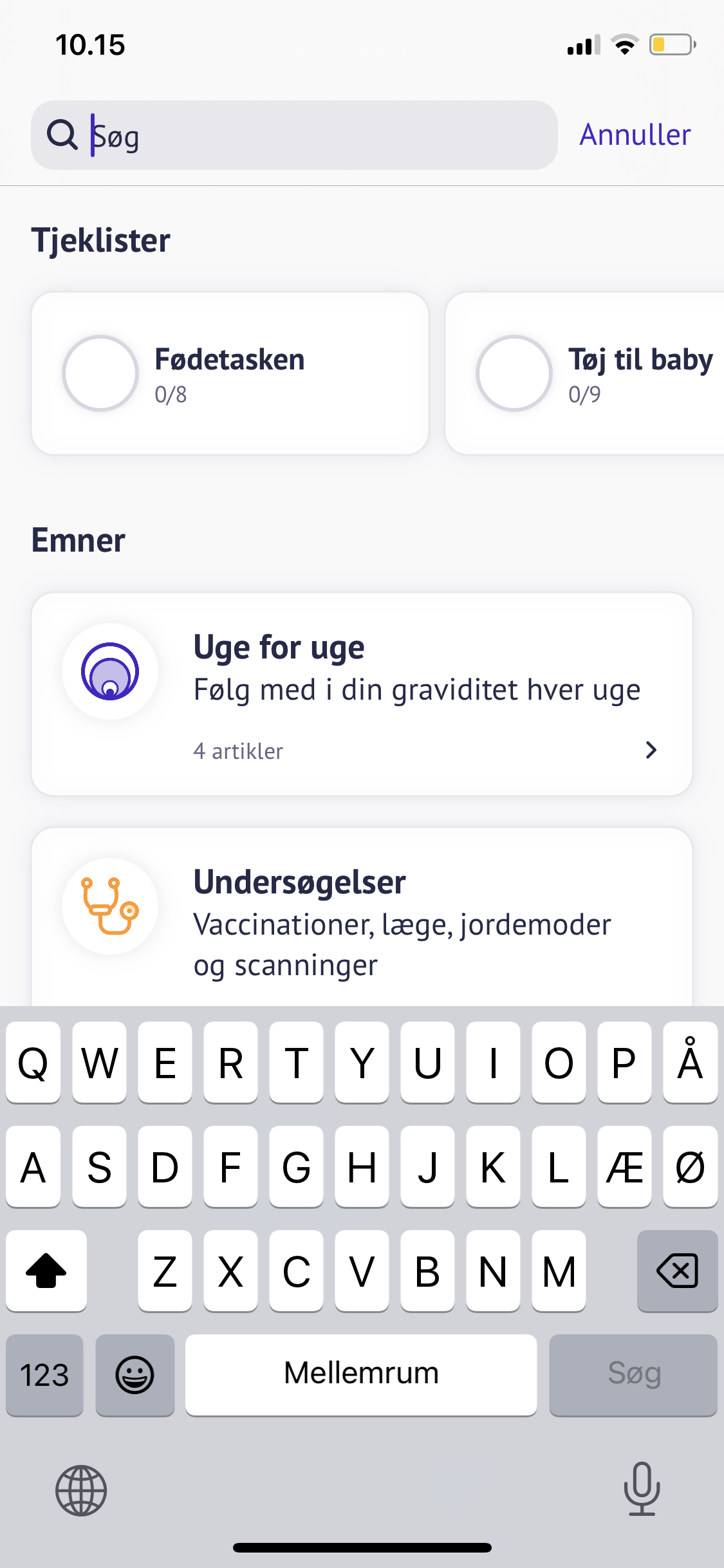The width and height of the screenshot is (724, 1568).
Task: Tap the shift key
Action: (46, 1271)
